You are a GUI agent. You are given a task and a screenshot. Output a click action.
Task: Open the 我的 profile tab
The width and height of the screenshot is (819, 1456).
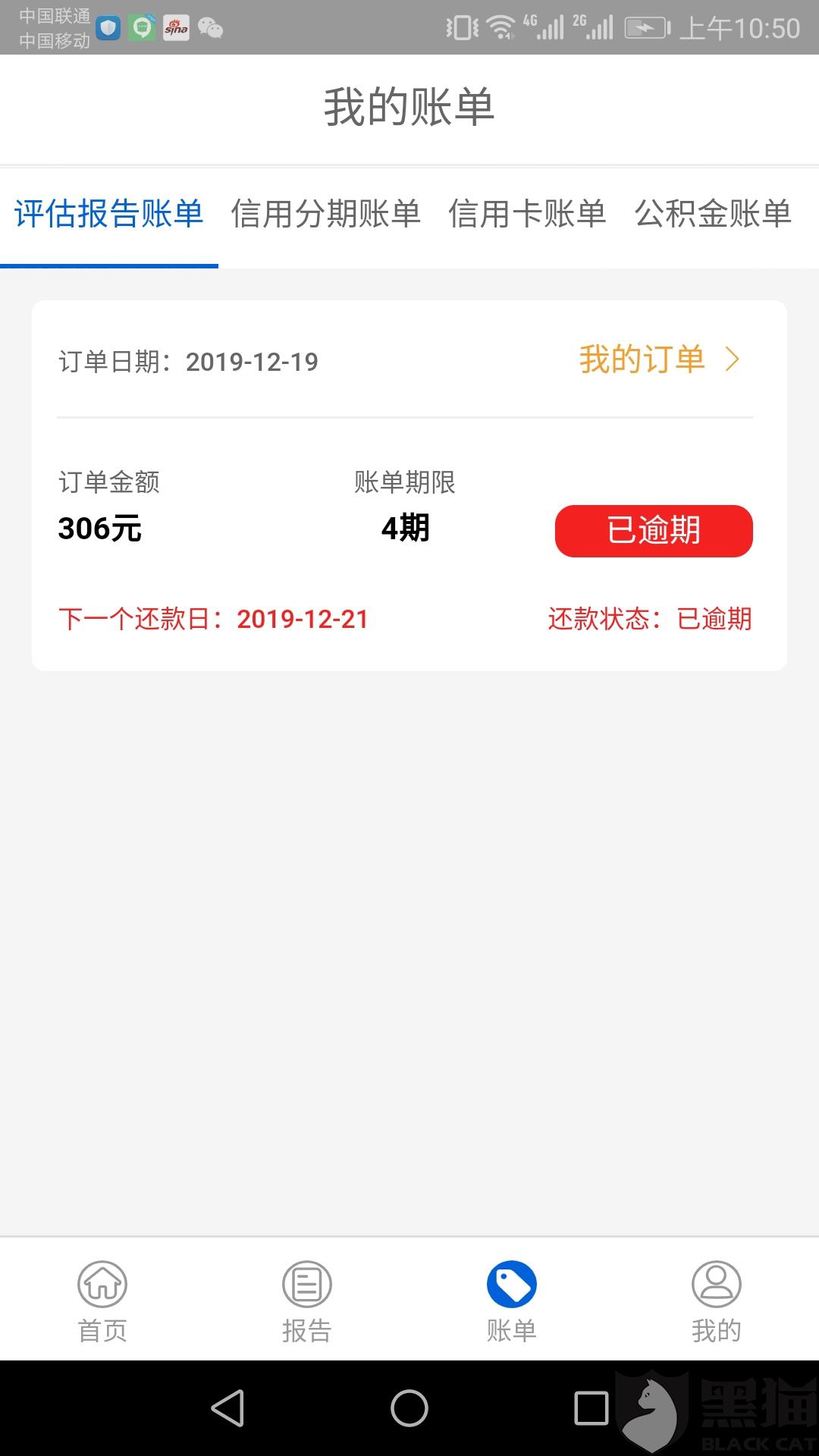coord(717,1301)
